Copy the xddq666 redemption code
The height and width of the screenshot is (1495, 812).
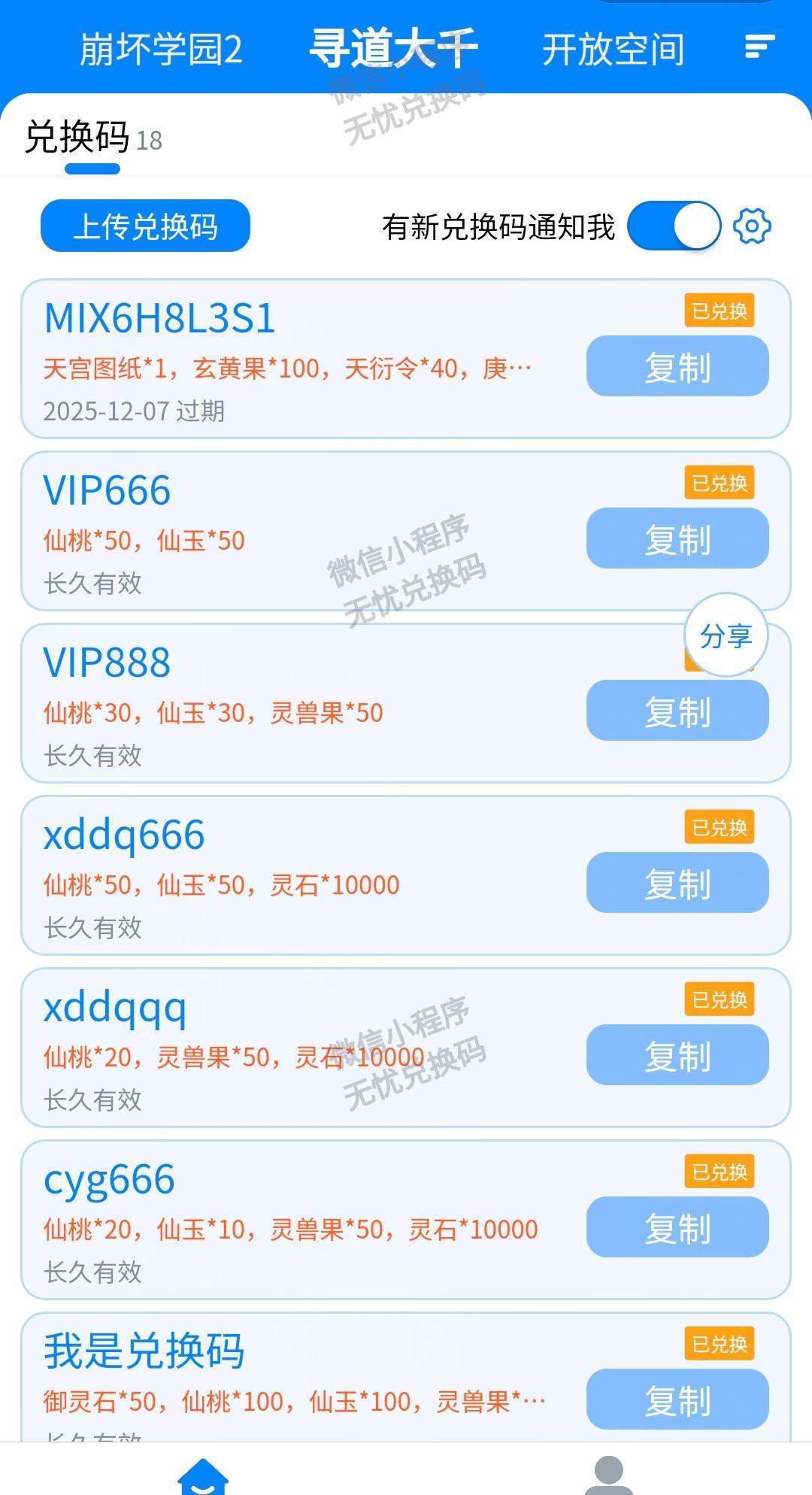click(676, 884)
